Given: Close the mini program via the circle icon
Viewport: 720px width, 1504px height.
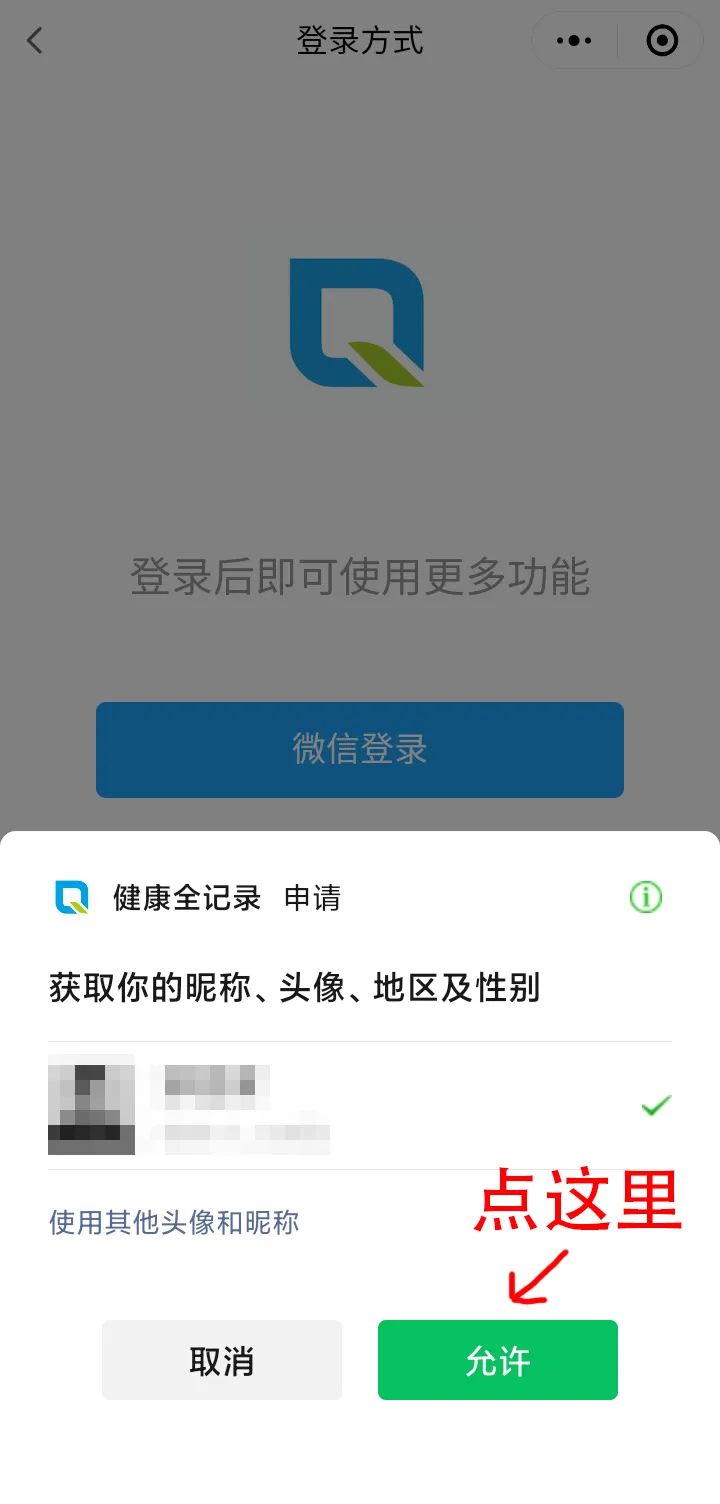Looking at the screenshot, I should click(x=662, y=41).
